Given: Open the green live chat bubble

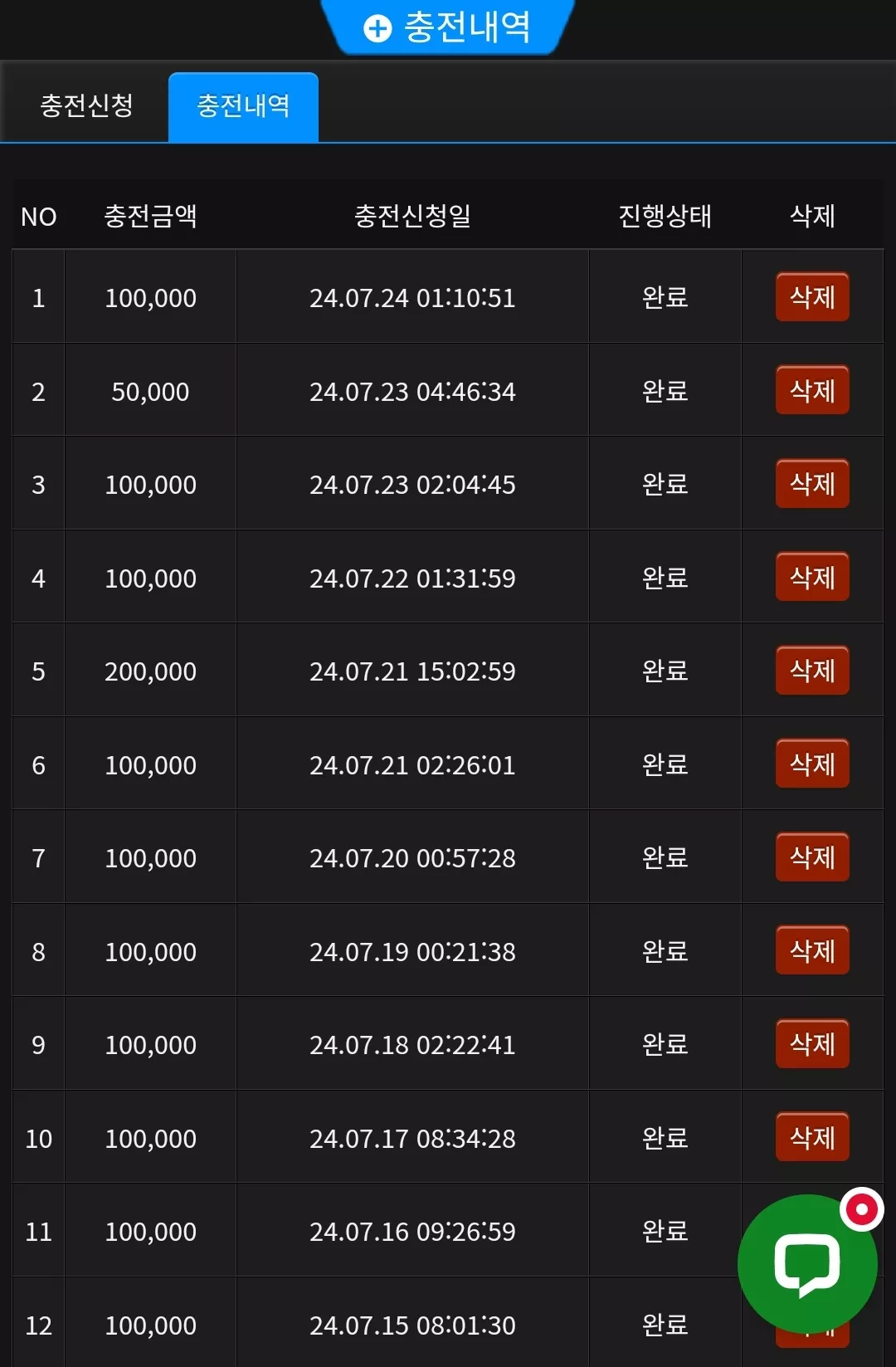Looking at the screenshot, I should point(807,1263).
